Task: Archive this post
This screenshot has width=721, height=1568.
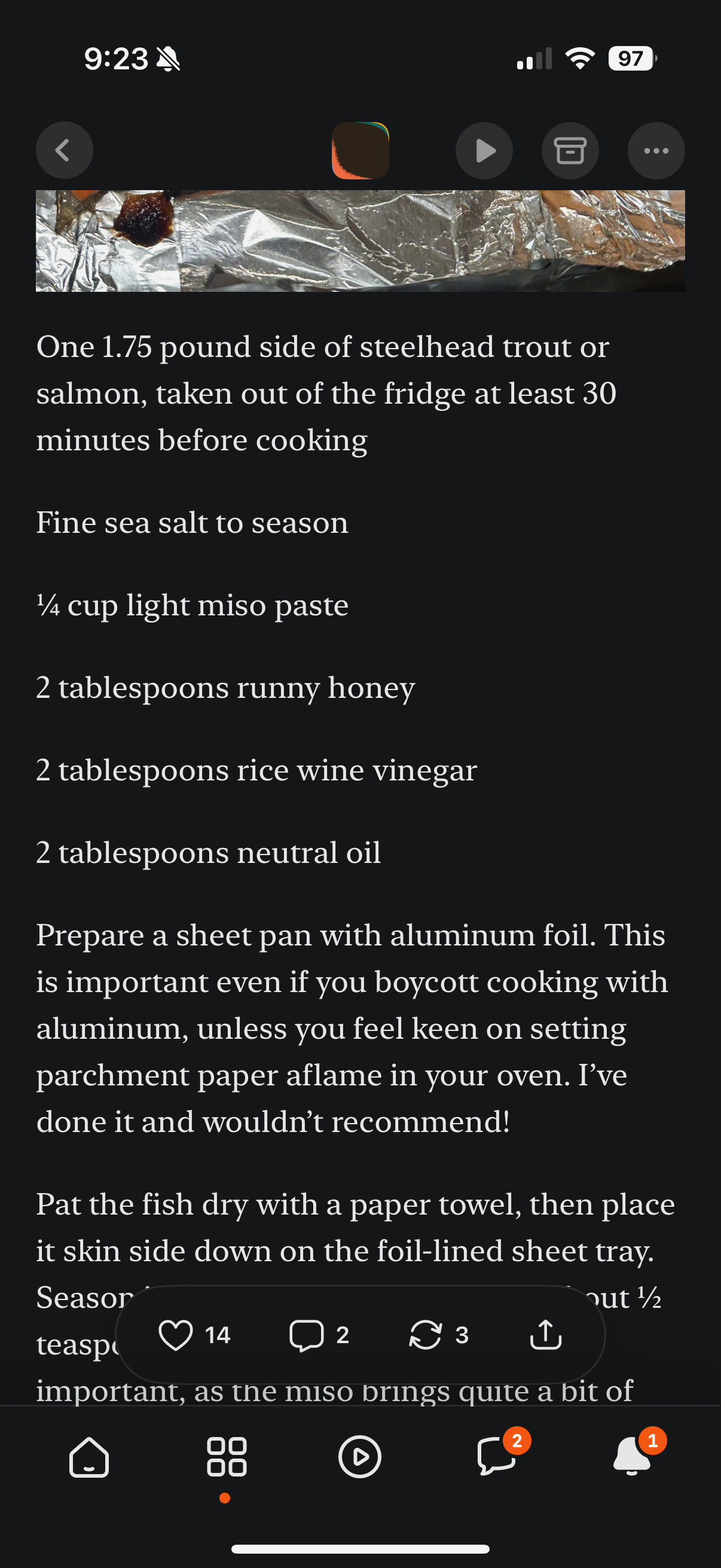Action: pos(570,150)
